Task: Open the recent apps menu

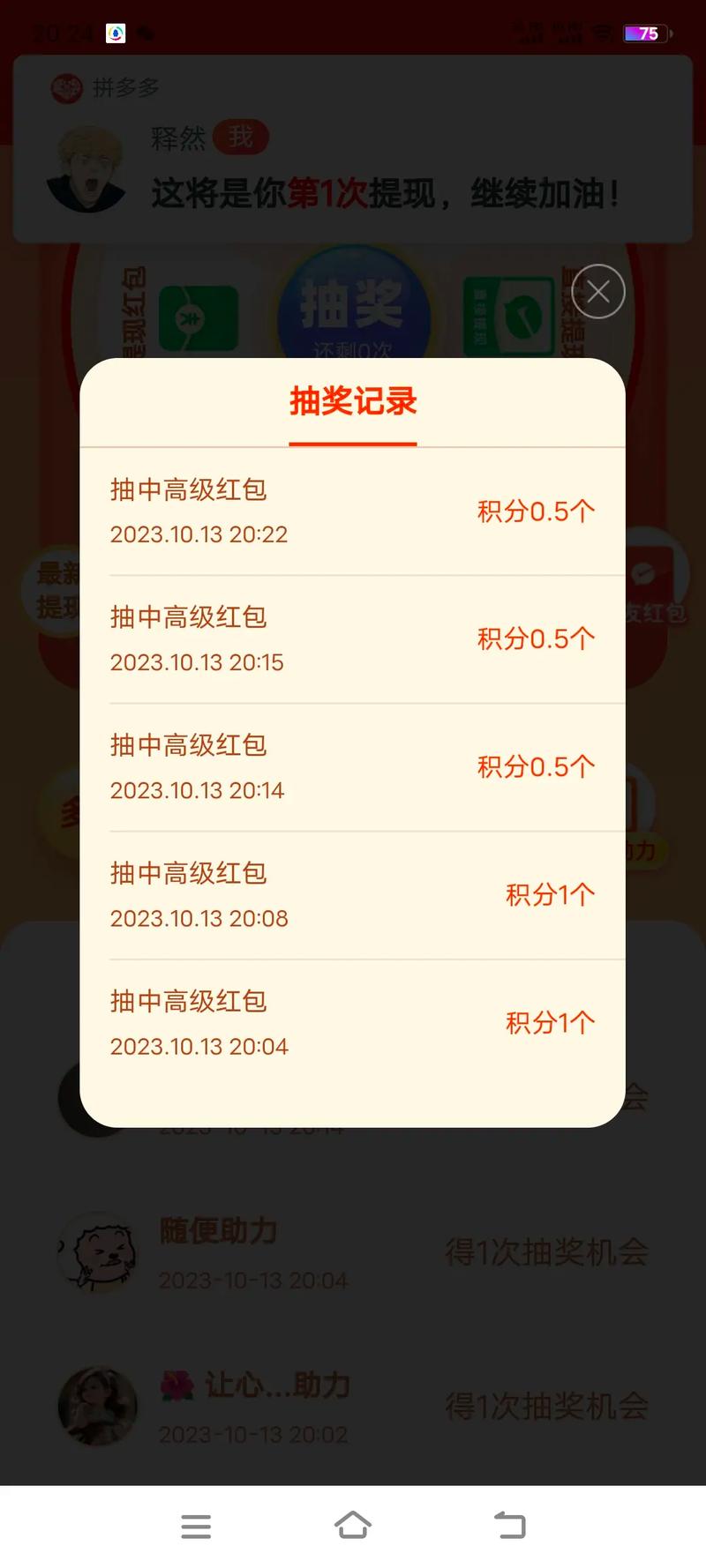Action: [x=196, y=1526]
